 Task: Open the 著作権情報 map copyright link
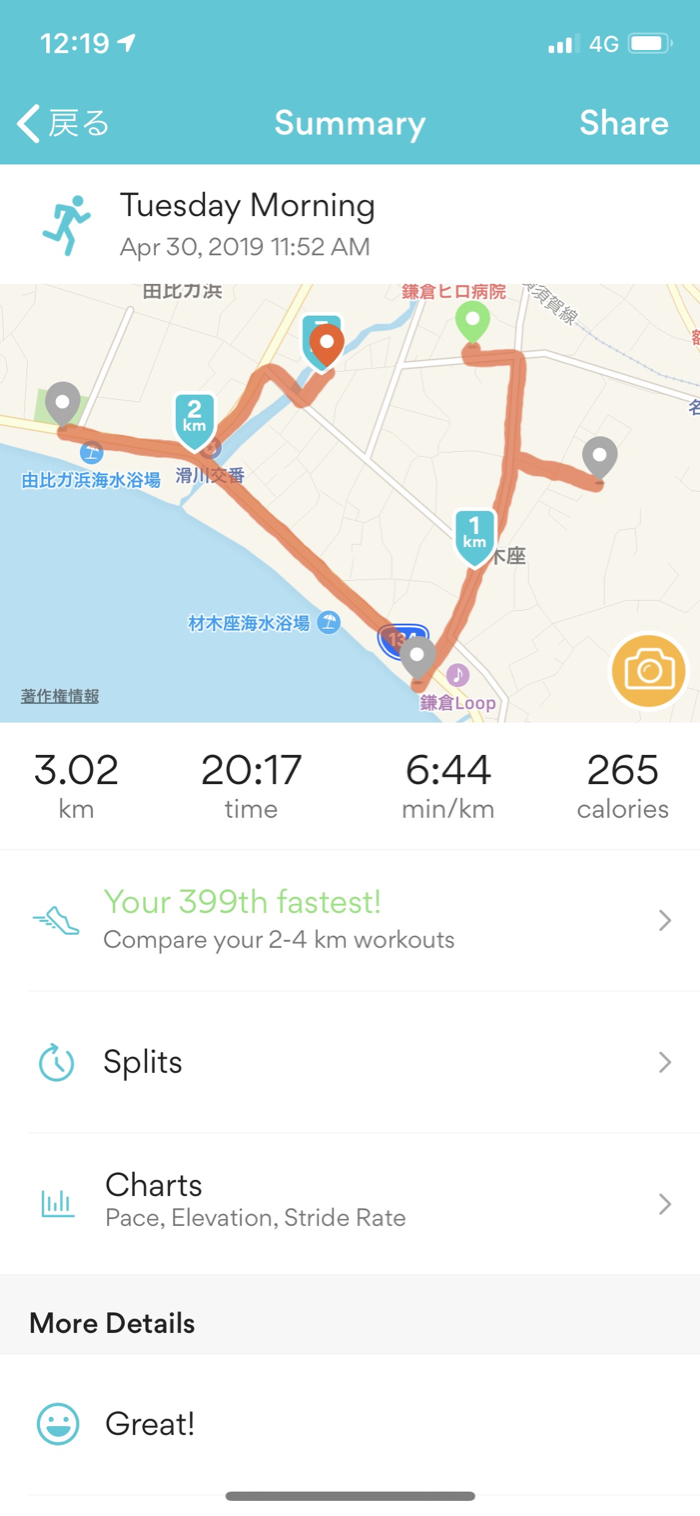point(60,696)
